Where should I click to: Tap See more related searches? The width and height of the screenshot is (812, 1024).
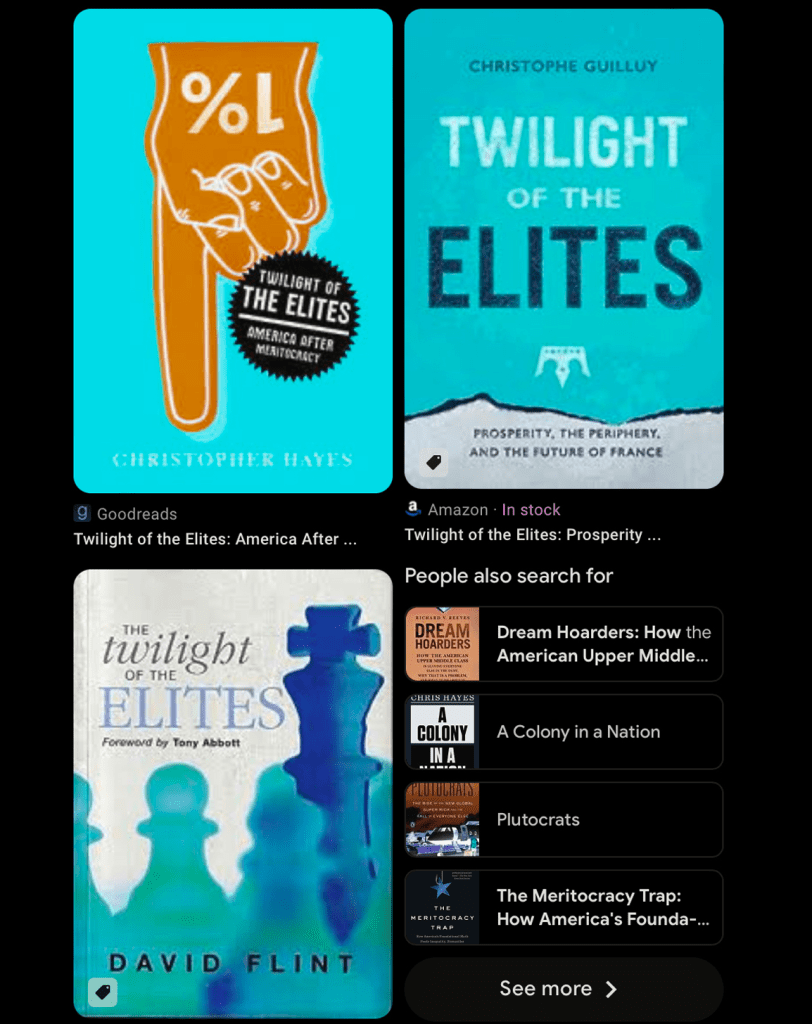coord(563,989)
